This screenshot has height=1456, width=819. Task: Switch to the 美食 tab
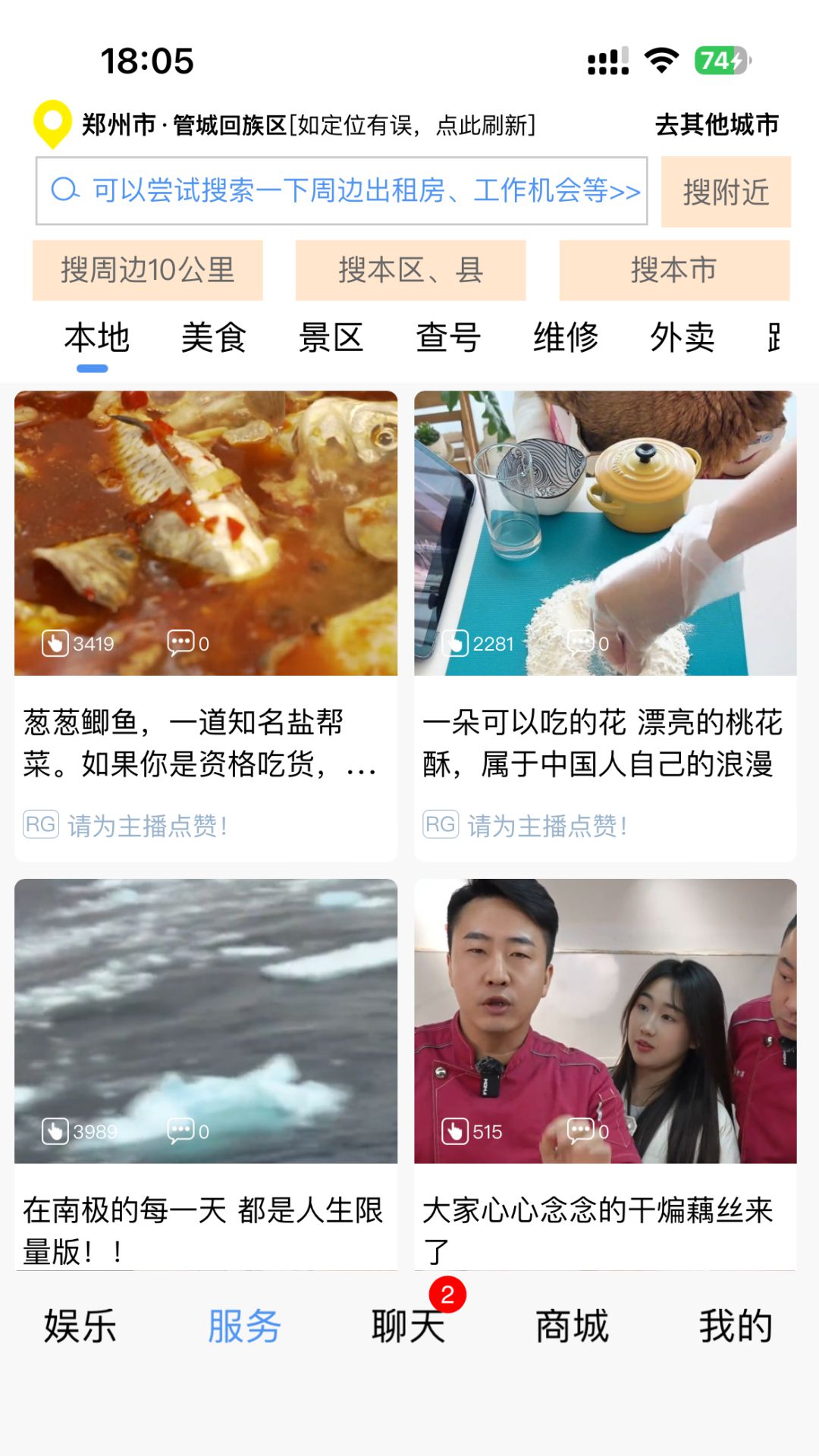[216, 337]
